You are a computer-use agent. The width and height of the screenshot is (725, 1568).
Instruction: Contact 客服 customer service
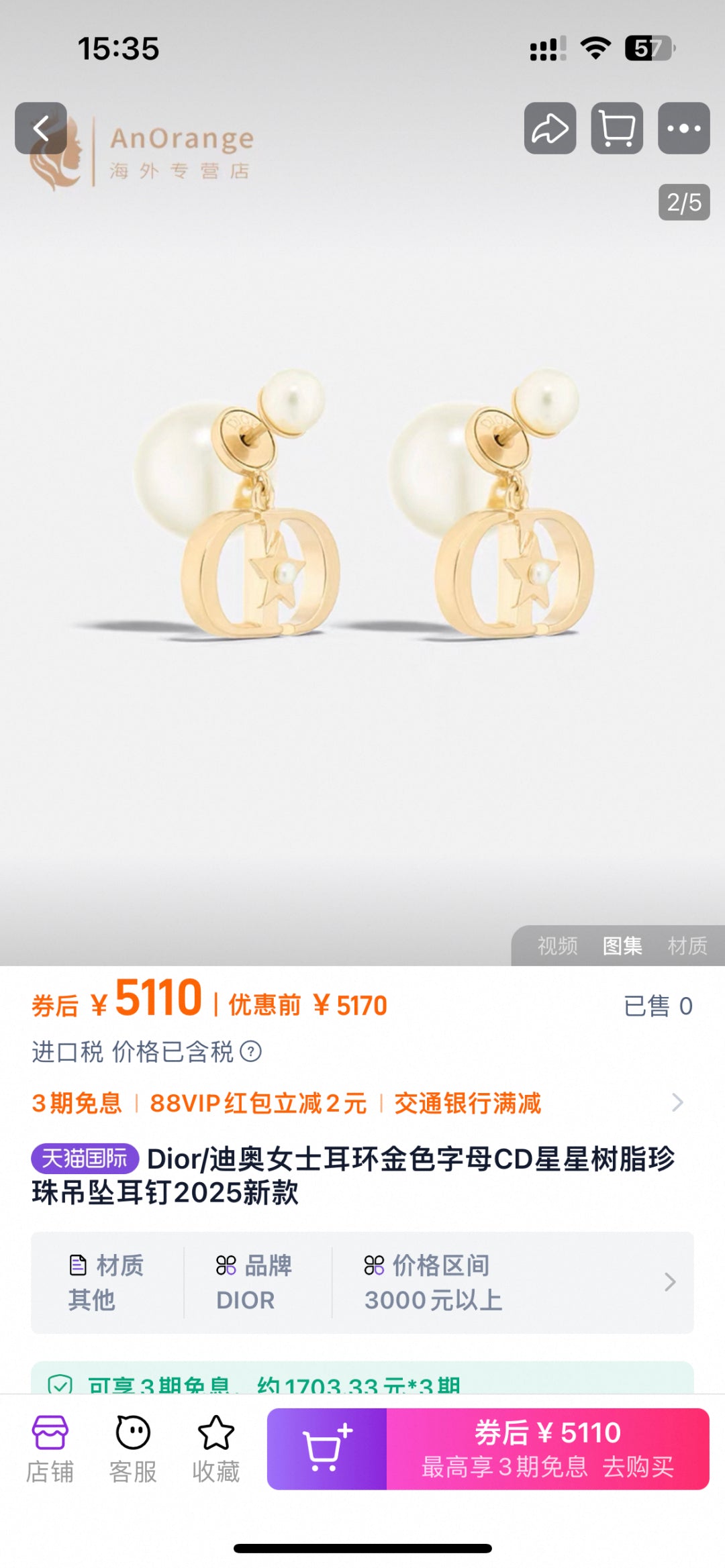tap(133, 1449)
